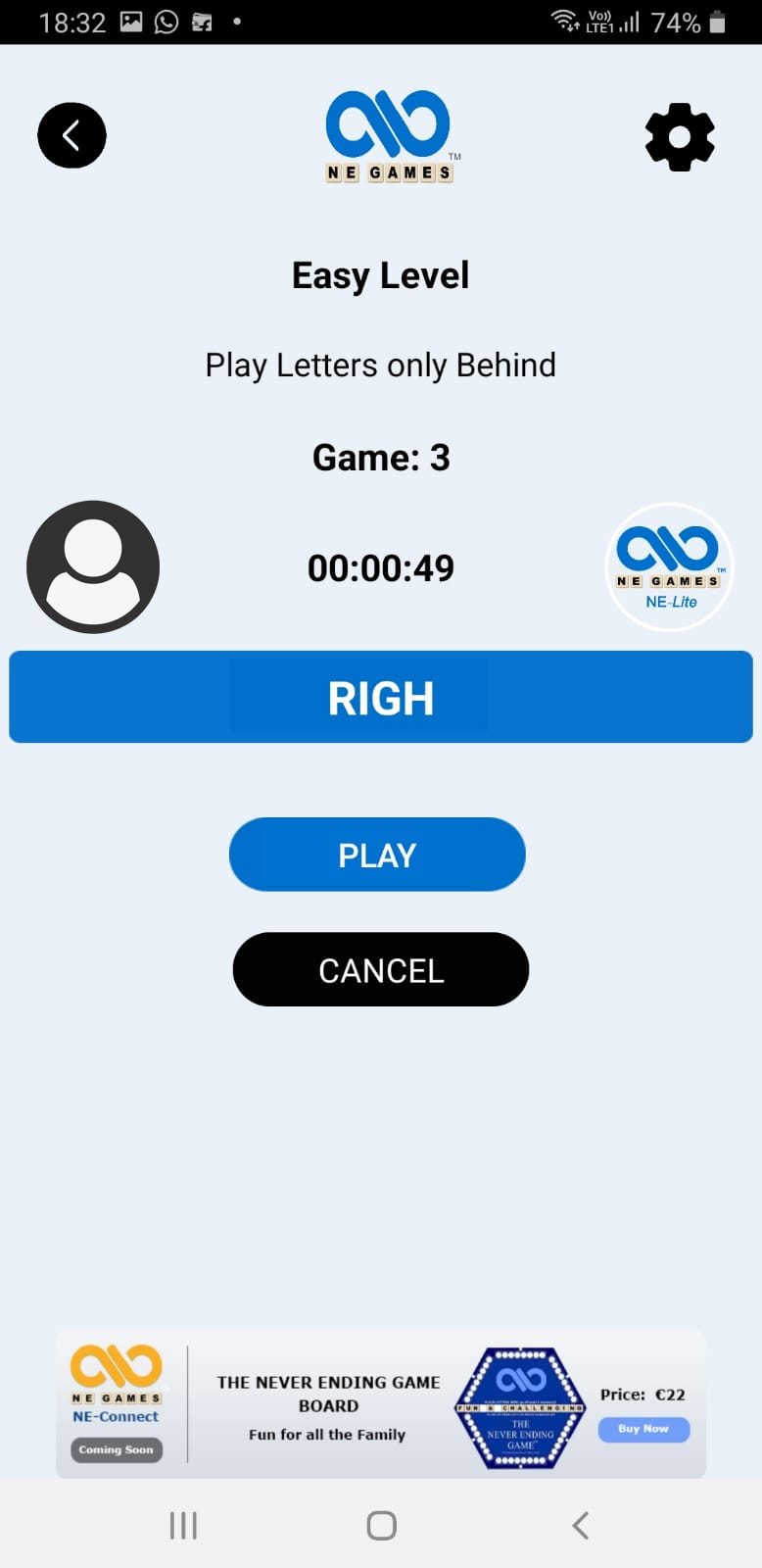Go back using the top arrow
Screen dimensions: 762x1568
click(71, 135)
